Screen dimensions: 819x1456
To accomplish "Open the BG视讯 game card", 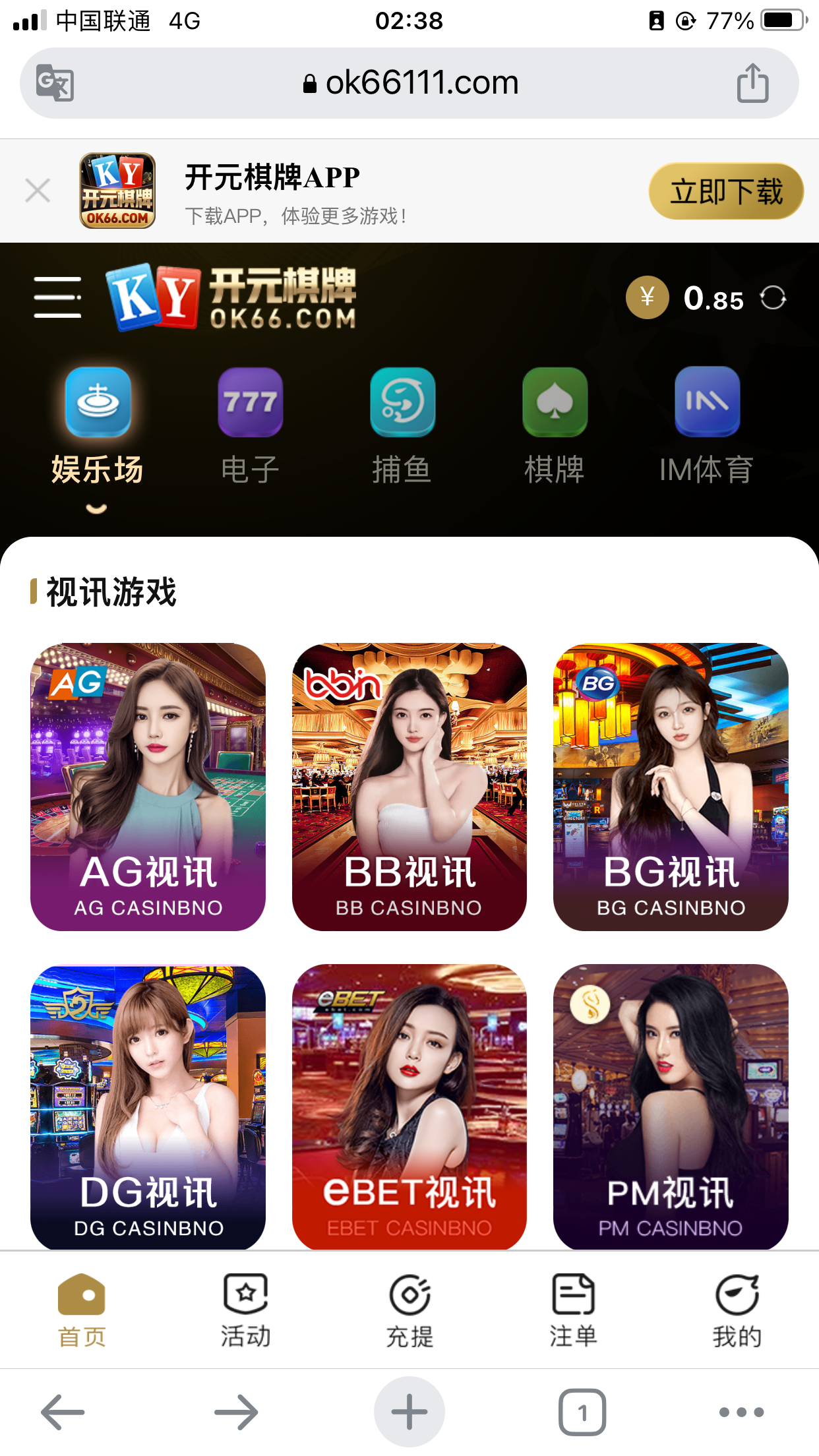I will click(671, 787).
